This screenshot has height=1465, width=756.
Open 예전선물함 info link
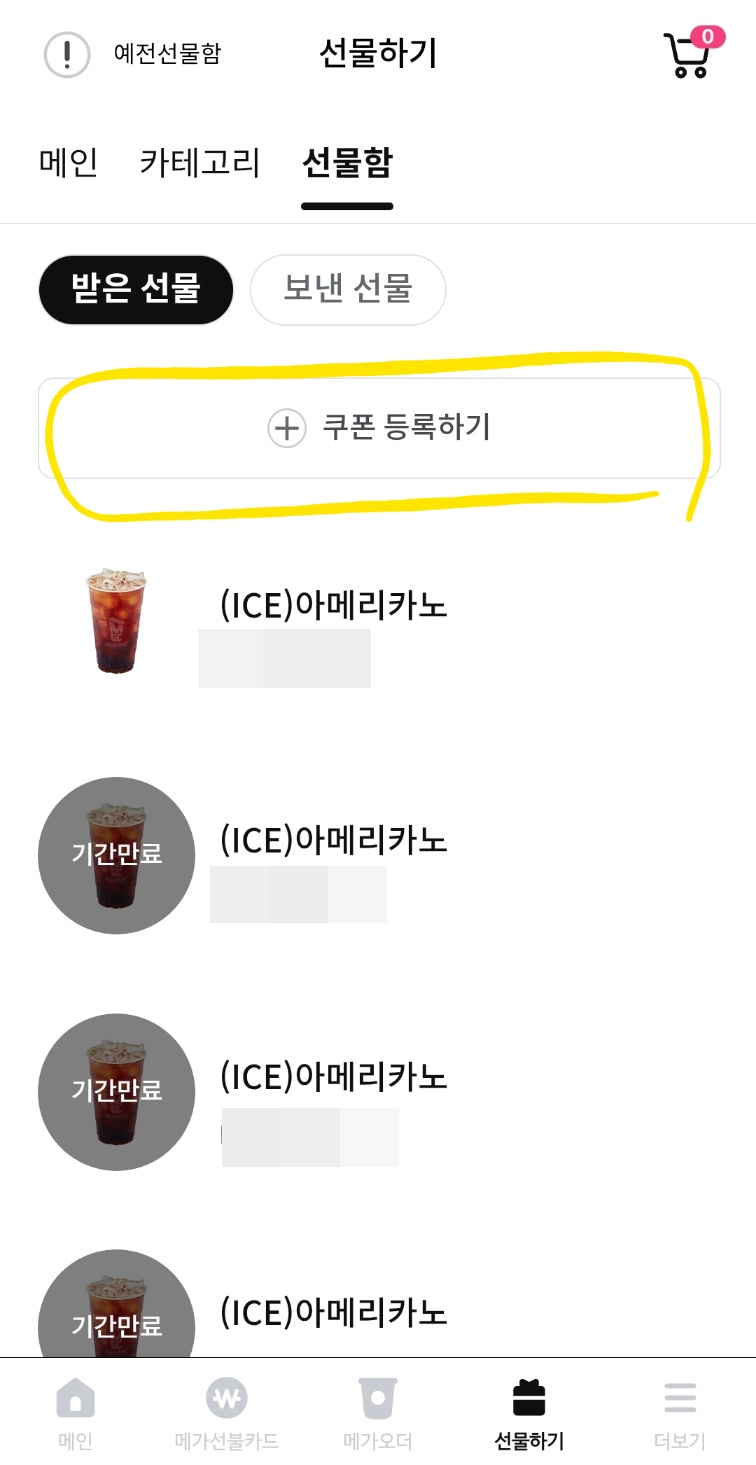[x=133, y=54]
